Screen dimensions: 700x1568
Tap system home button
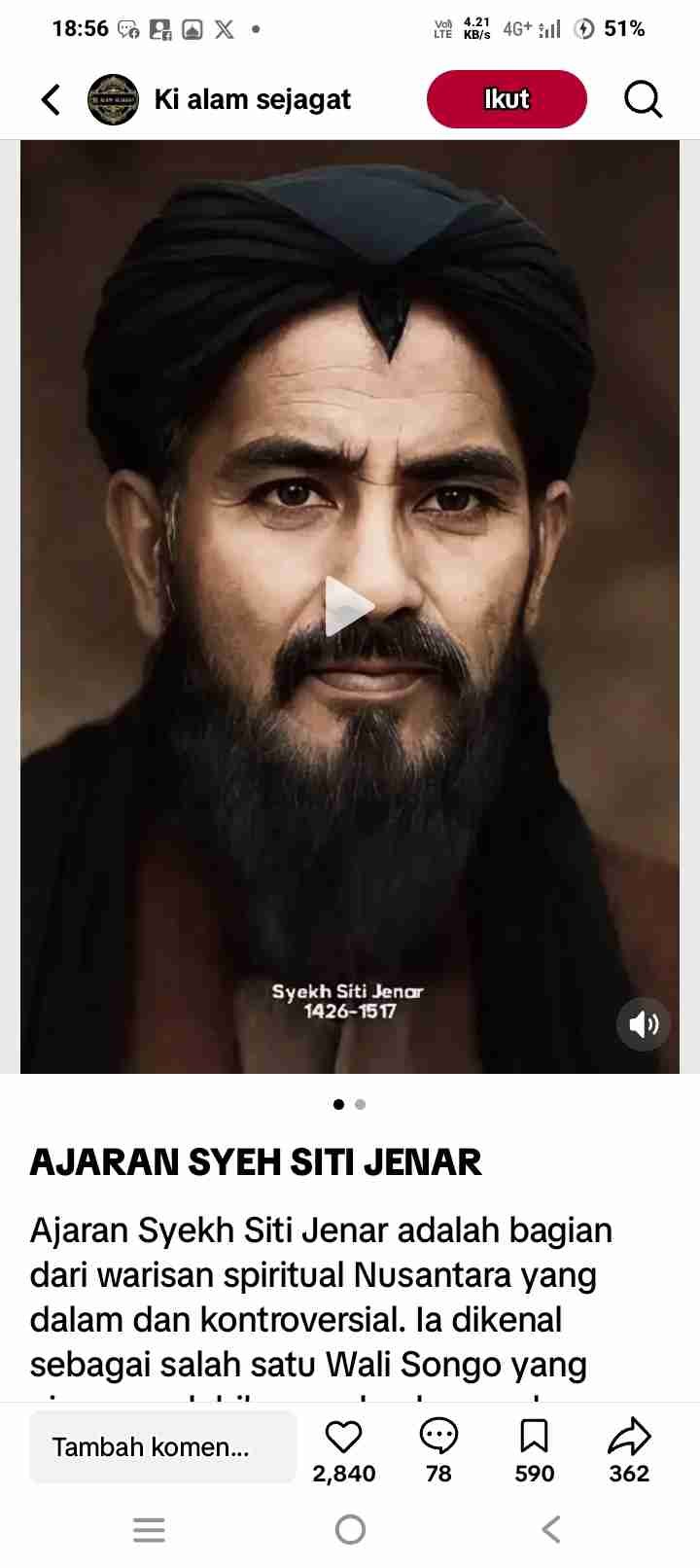tap(350, 1530)
